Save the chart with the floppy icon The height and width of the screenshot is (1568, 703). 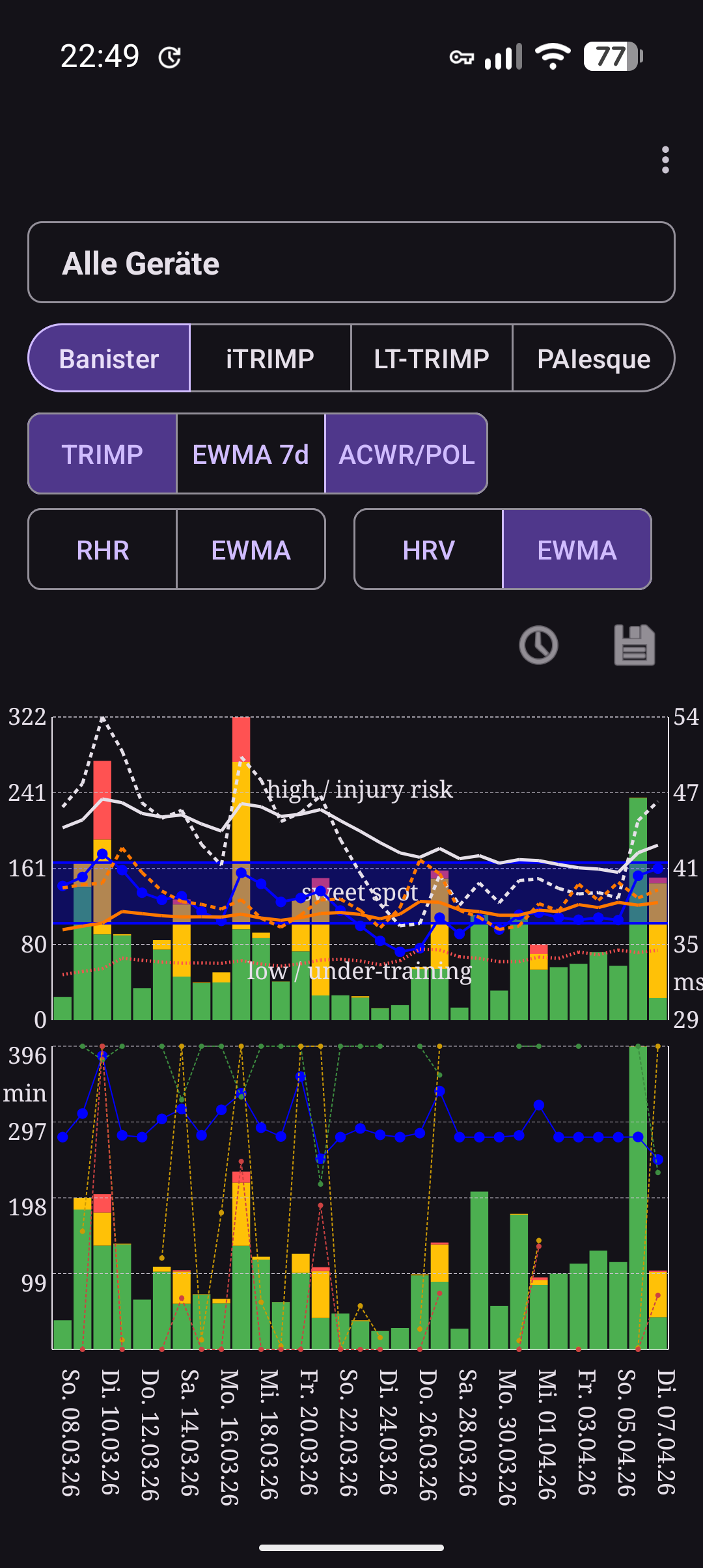(x=634, y=645)
